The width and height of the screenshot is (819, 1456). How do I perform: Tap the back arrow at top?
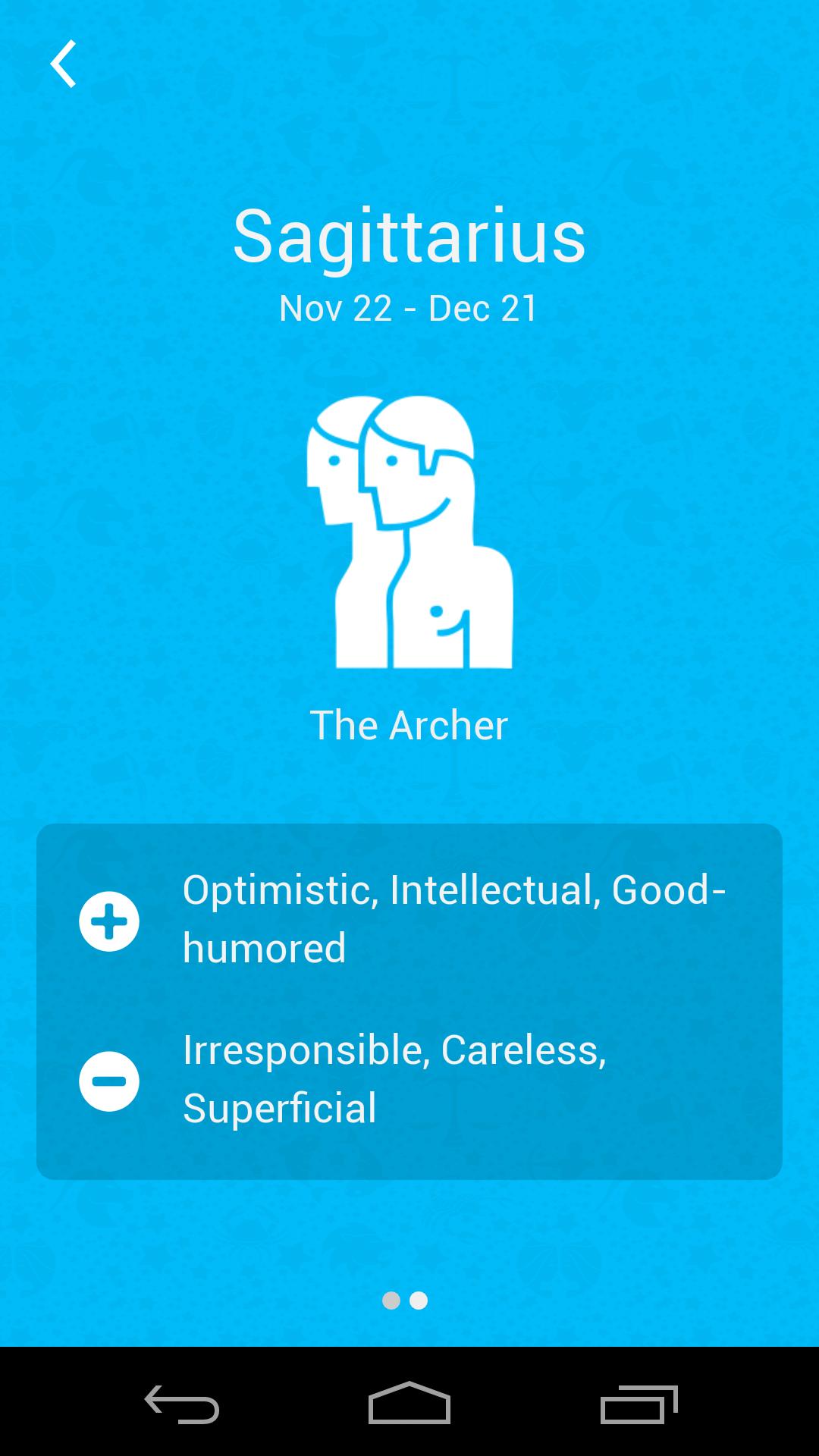[64, 64]
